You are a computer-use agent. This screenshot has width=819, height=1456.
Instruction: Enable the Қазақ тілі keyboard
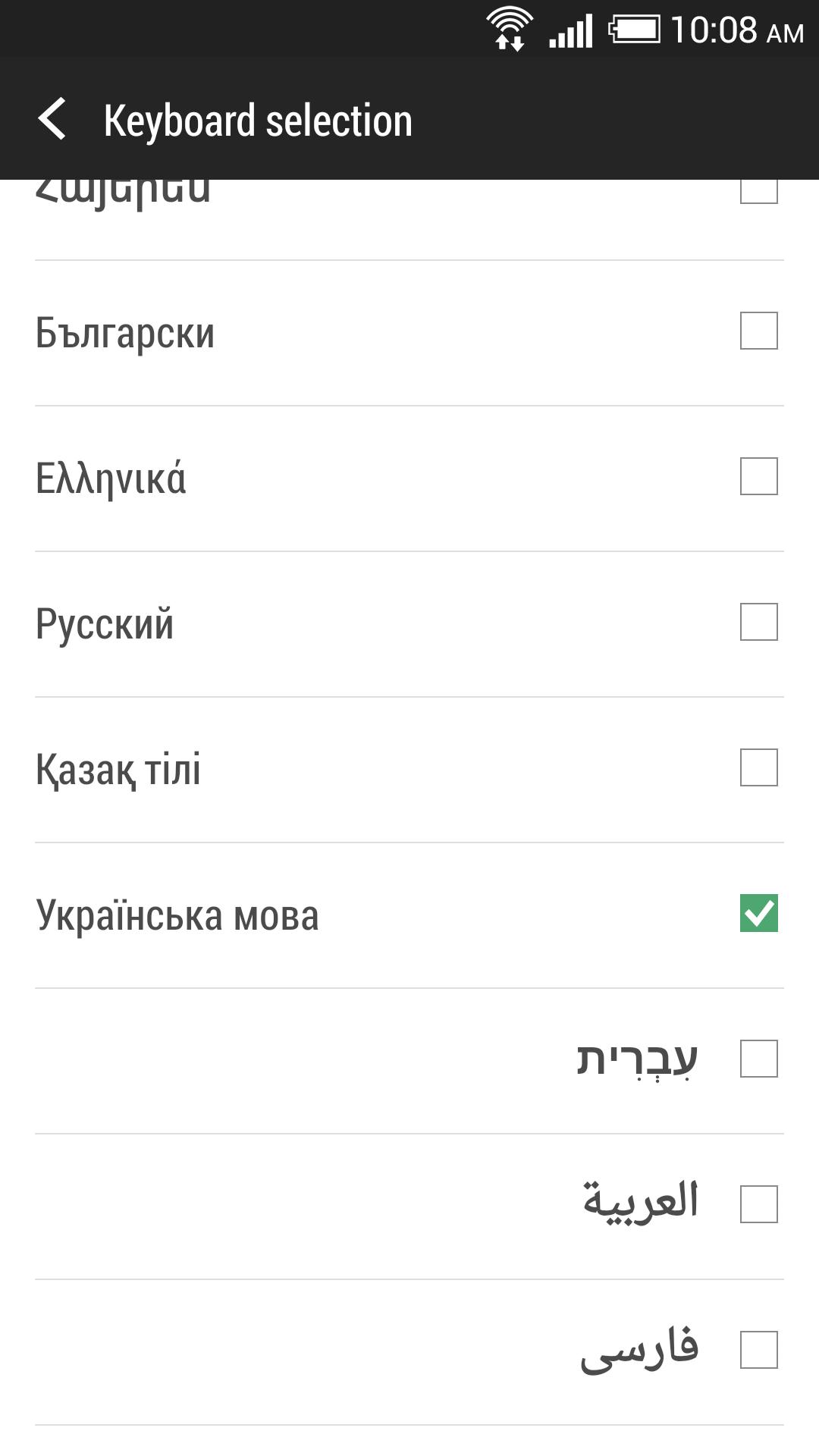point(758,768)
